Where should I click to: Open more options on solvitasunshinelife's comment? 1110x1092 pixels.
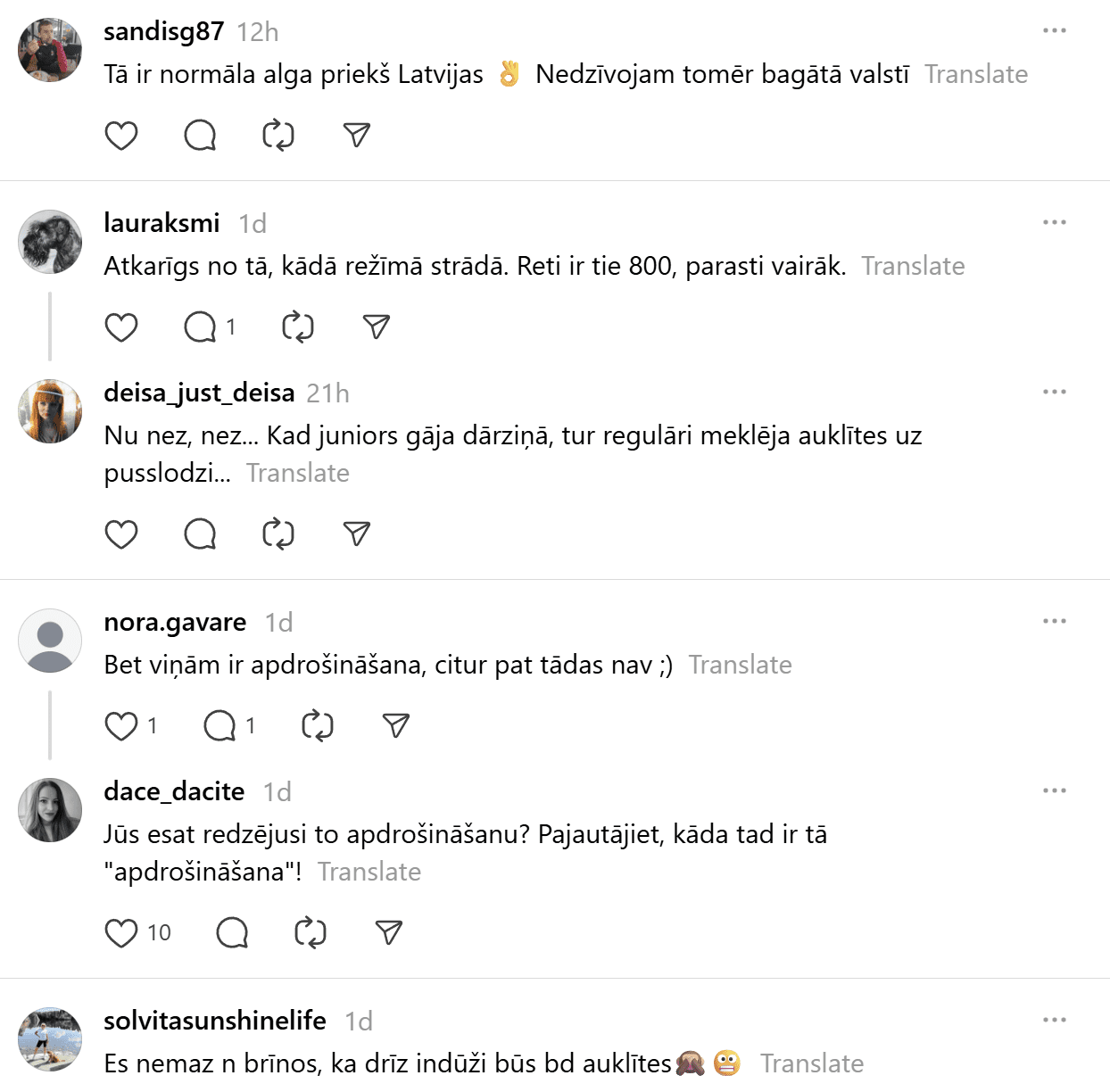(1054, 1020)
